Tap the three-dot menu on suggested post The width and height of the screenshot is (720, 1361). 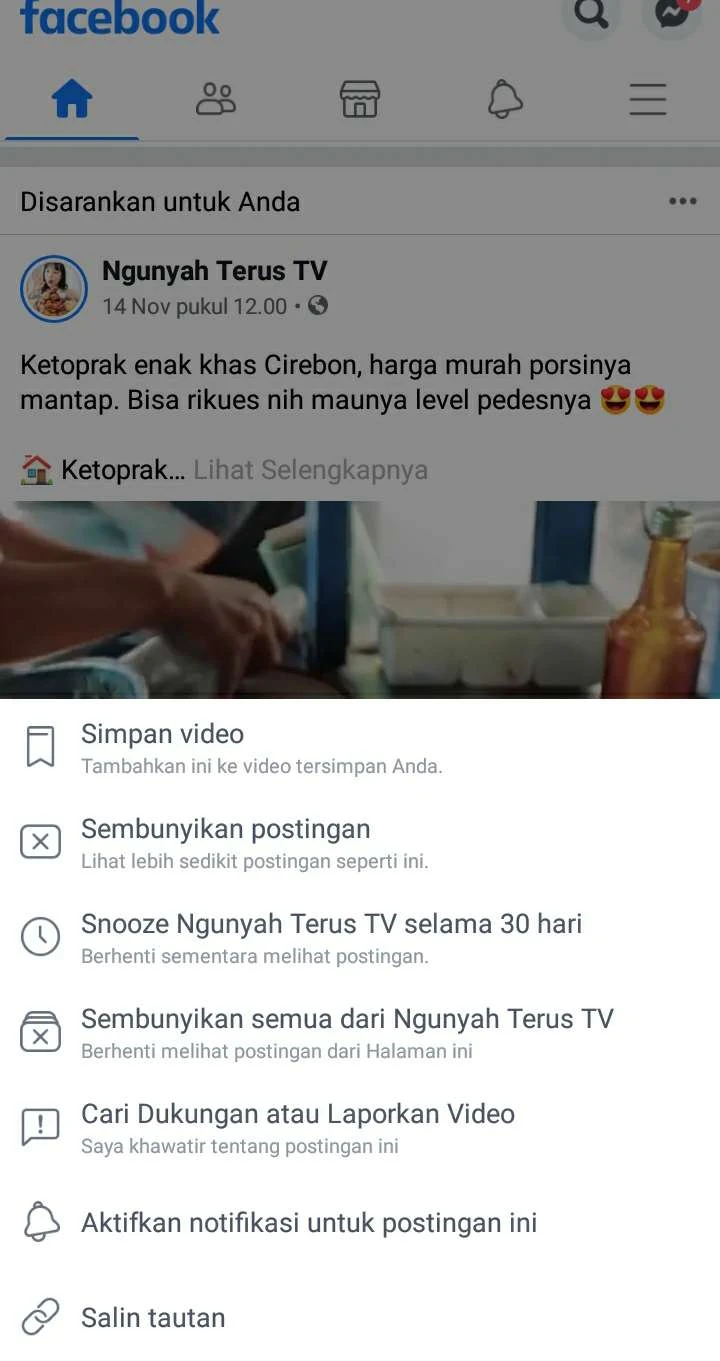click(x=683, y=201)
